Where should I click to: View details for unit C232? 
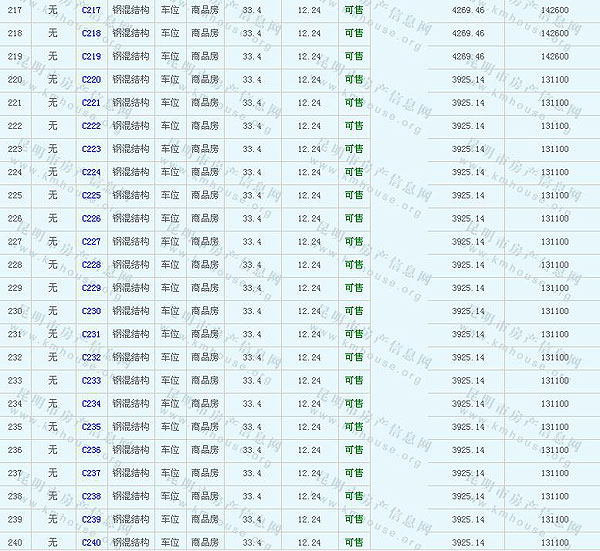pos(91,357)
